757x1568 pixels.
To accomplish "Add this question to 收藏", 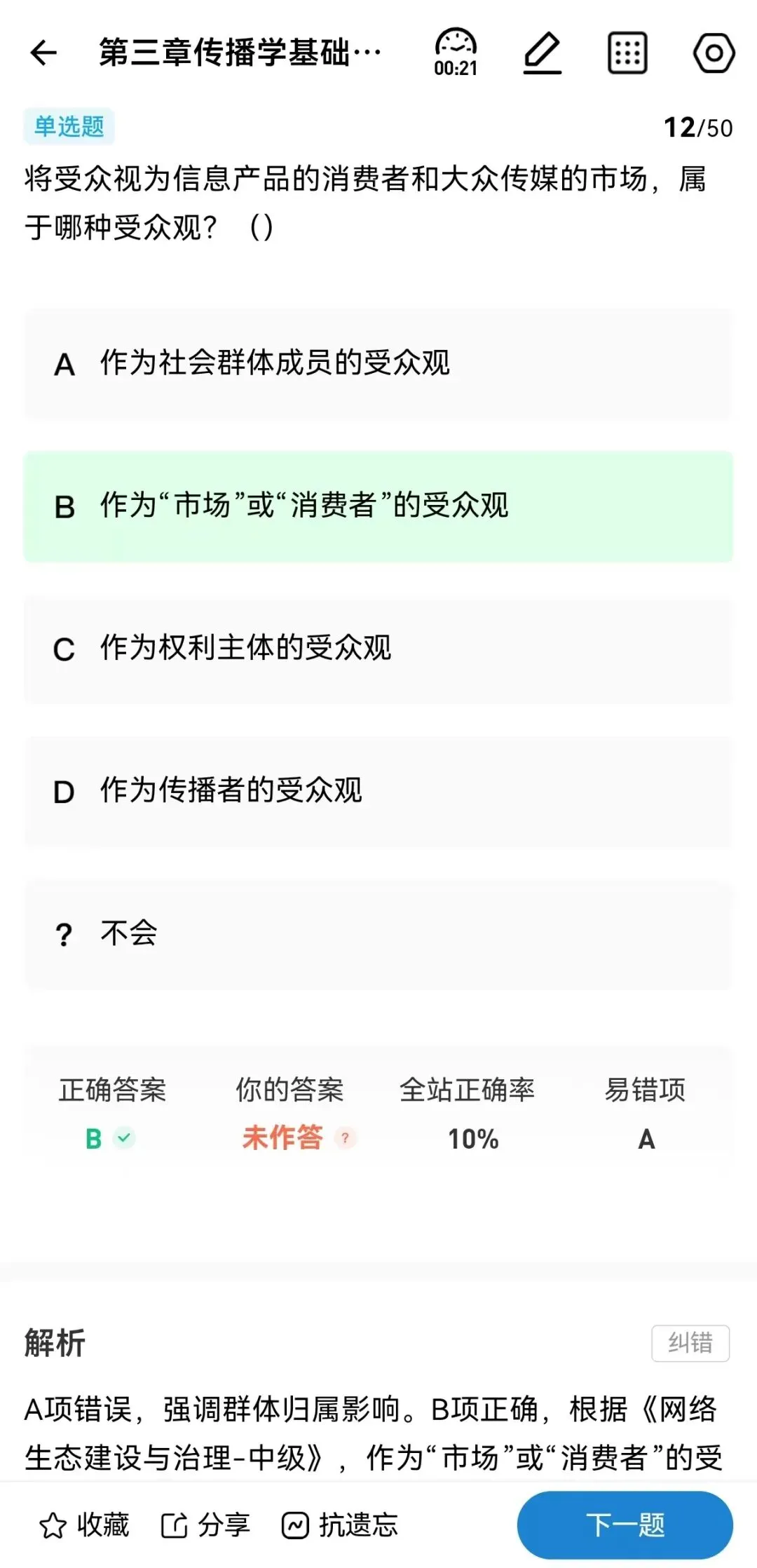I will [x=84, y=1525].
